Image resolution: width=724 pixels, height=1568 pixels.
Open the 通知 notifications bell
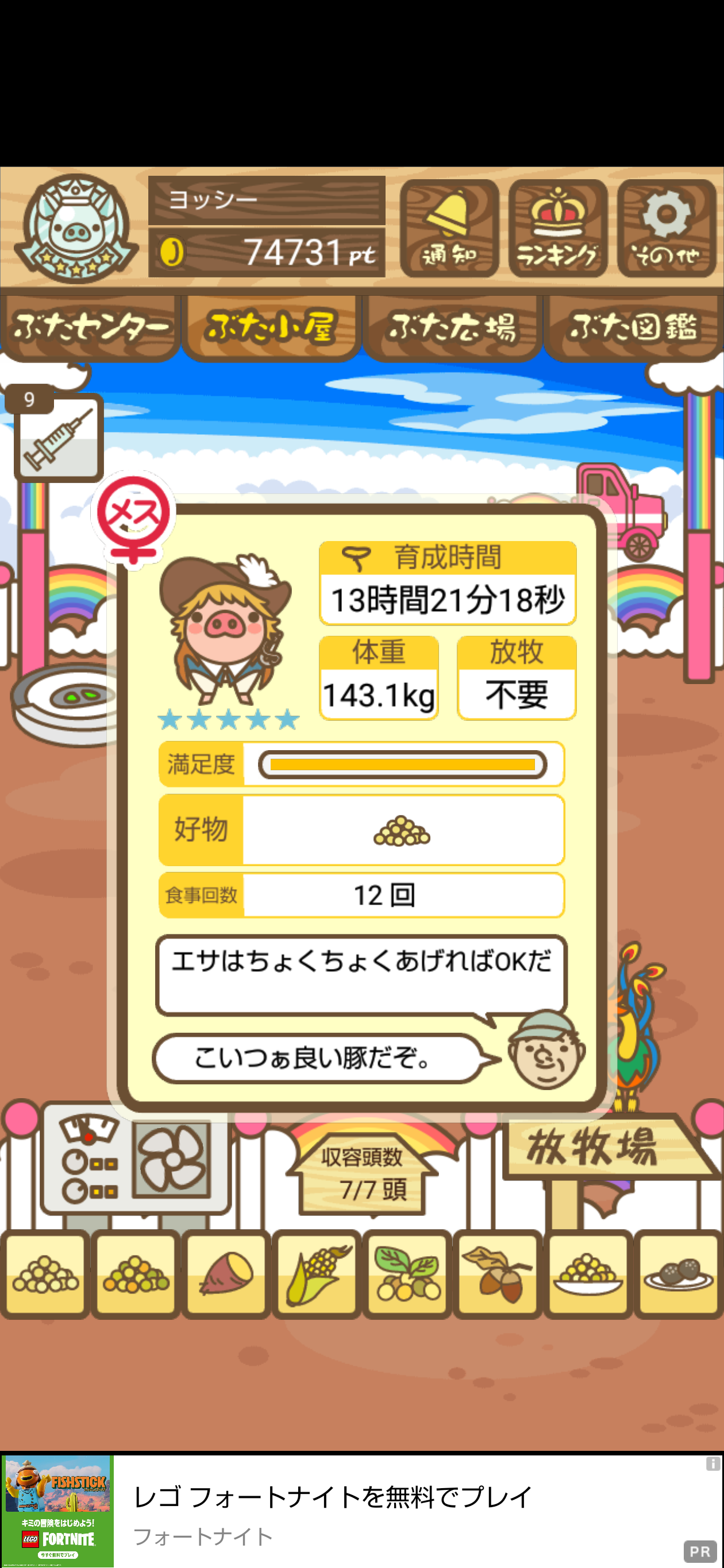(x=449, y=227)
